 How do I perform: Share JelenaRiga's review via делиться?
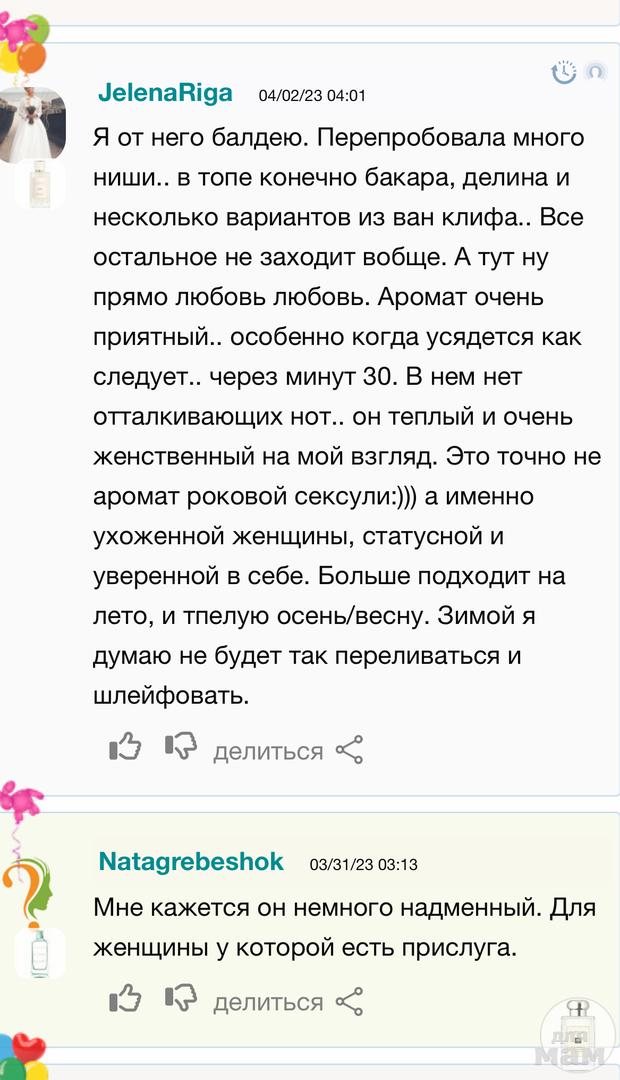click(287, 751)
